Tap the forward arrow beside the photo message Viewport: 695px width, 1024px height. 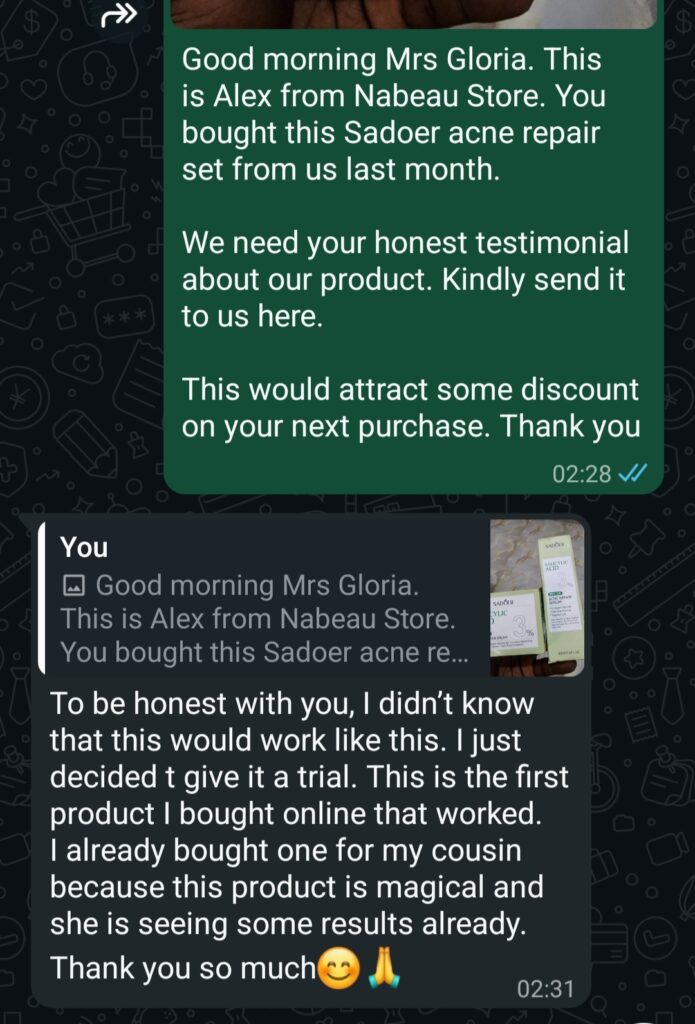tap(122, 12)
